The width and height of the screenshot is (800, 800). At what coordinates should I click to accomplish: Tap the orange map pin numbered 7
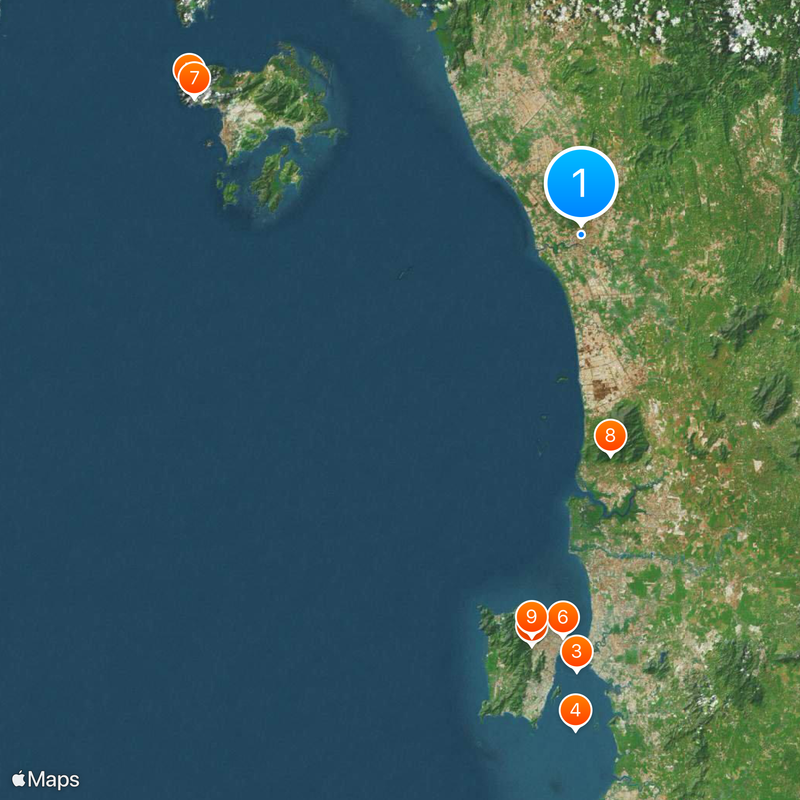pyautogui.click(x=193, y=77)
